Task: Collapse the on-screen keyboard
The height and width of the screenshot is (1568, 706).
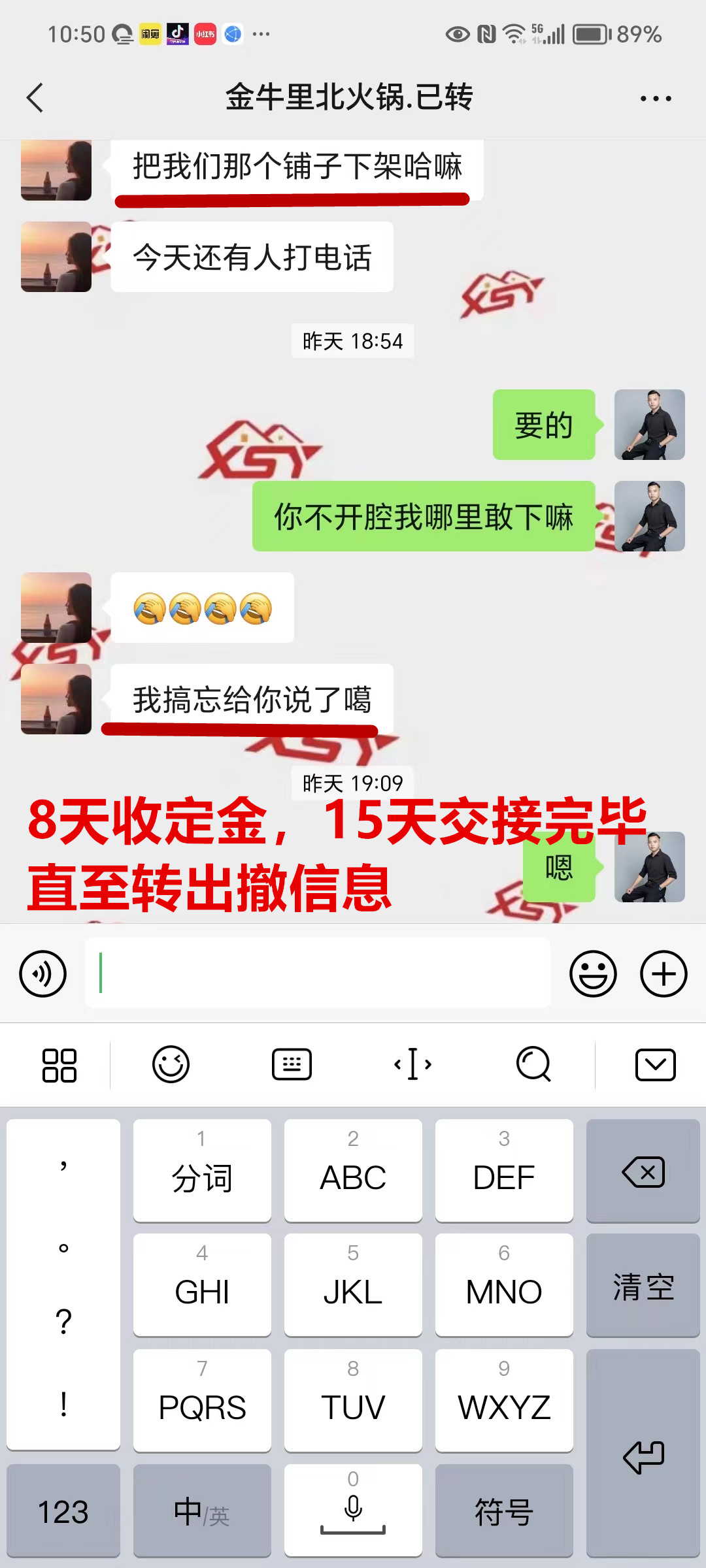Action: tap(655, 1065)
